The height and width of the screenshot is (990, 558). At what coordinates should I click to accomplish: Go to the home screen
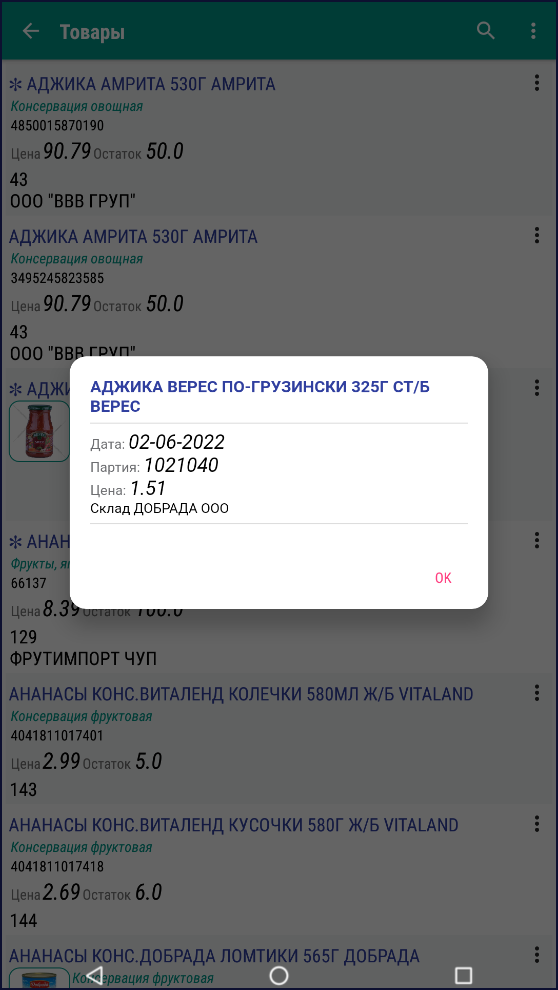[x=279, y=975]
